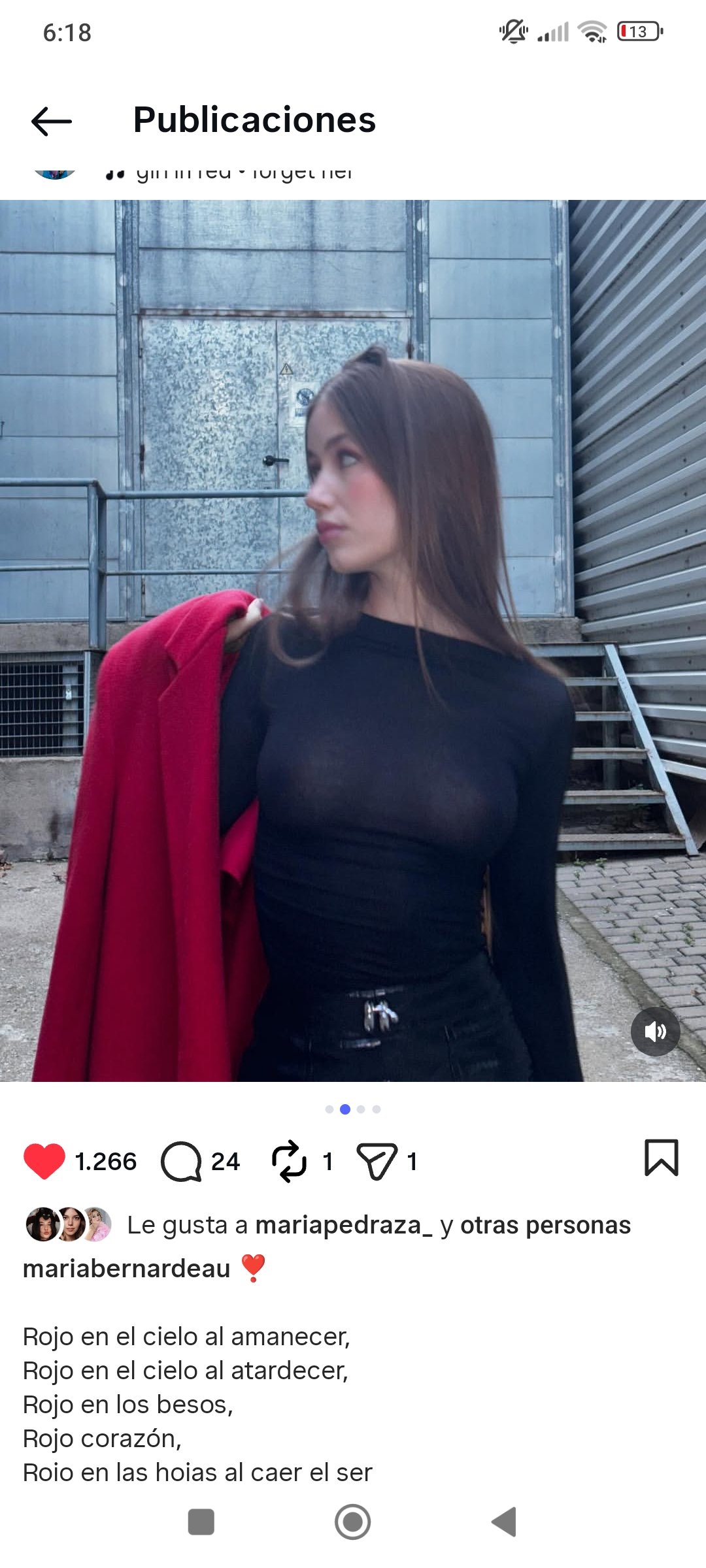This screenshot has height=1568, width=706.
Task: Go back from Publicaciones
Action: [x=51, y=122]
